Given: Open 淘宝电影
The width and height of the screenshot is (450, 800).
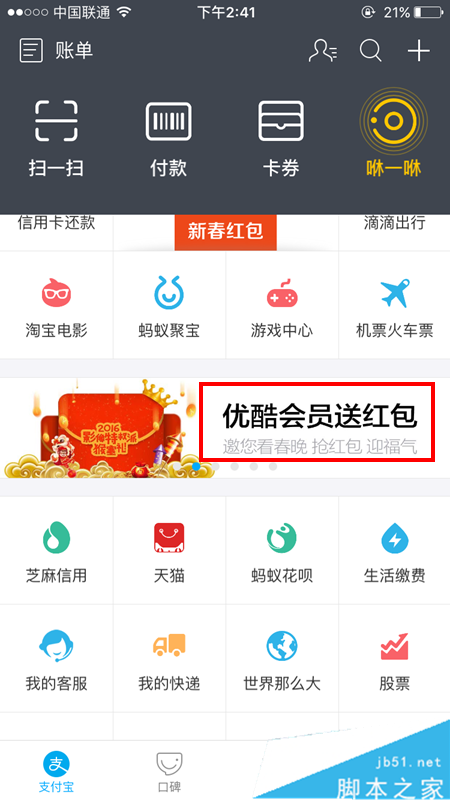Looking at the screenshot, I should point(56,307).
